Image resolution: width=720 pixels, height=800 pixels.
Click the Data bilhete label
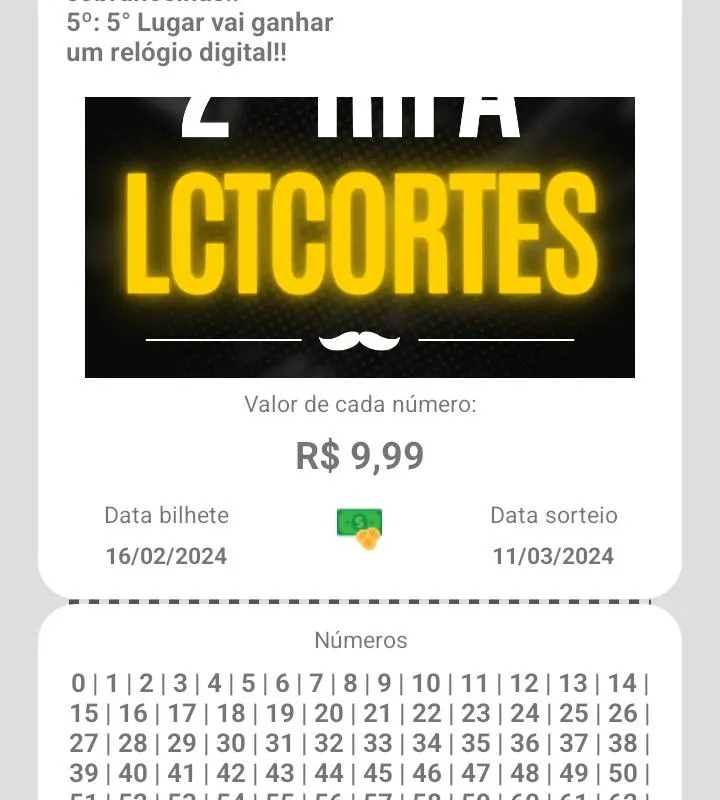166,516
